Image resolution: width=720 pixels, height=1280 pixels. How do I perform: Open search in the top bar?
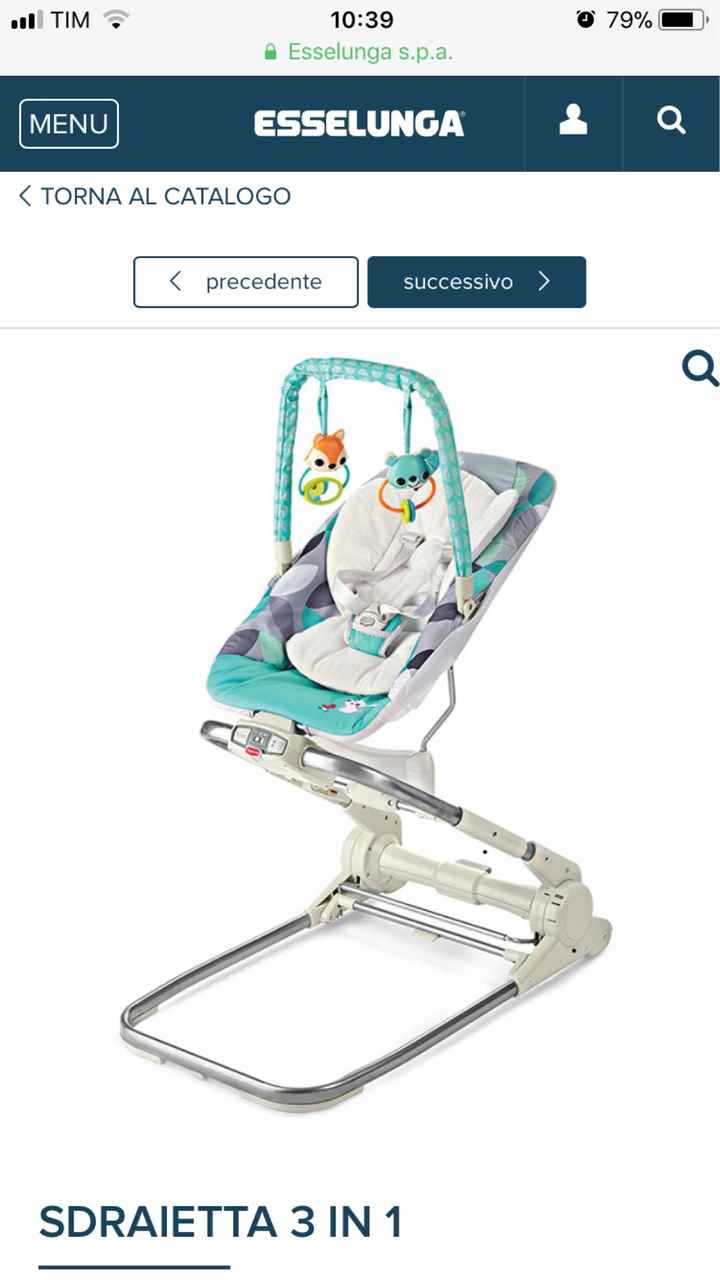click(x=671, y=122)
